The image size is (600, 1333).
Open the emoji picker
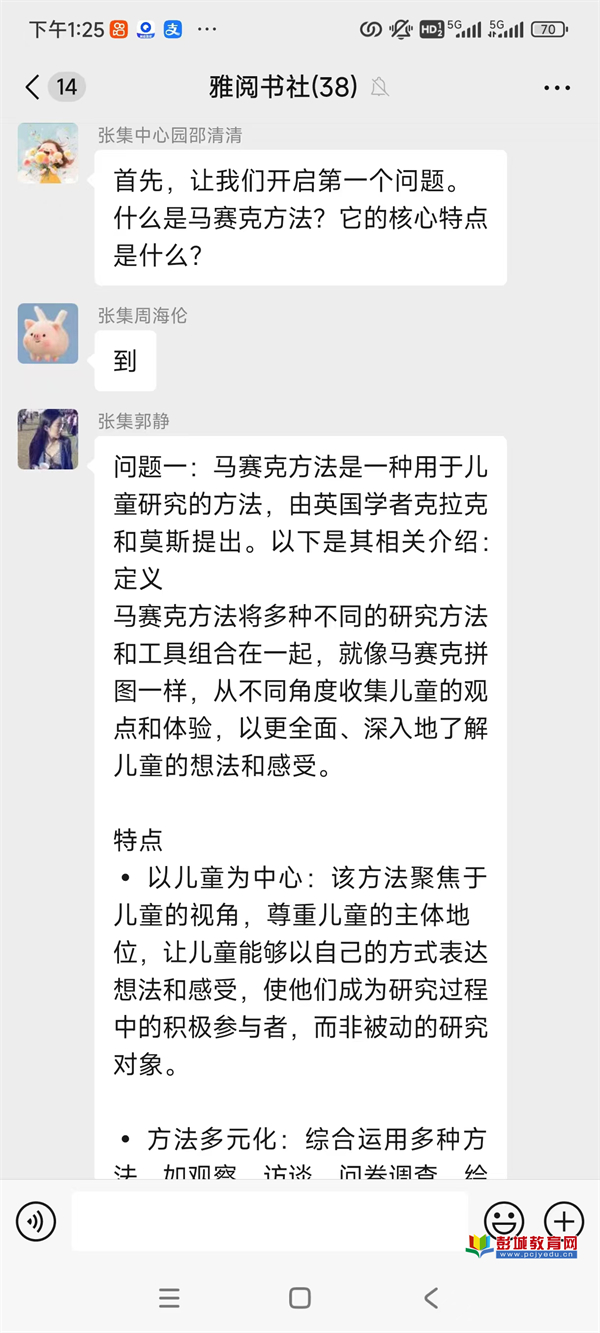504,1221
